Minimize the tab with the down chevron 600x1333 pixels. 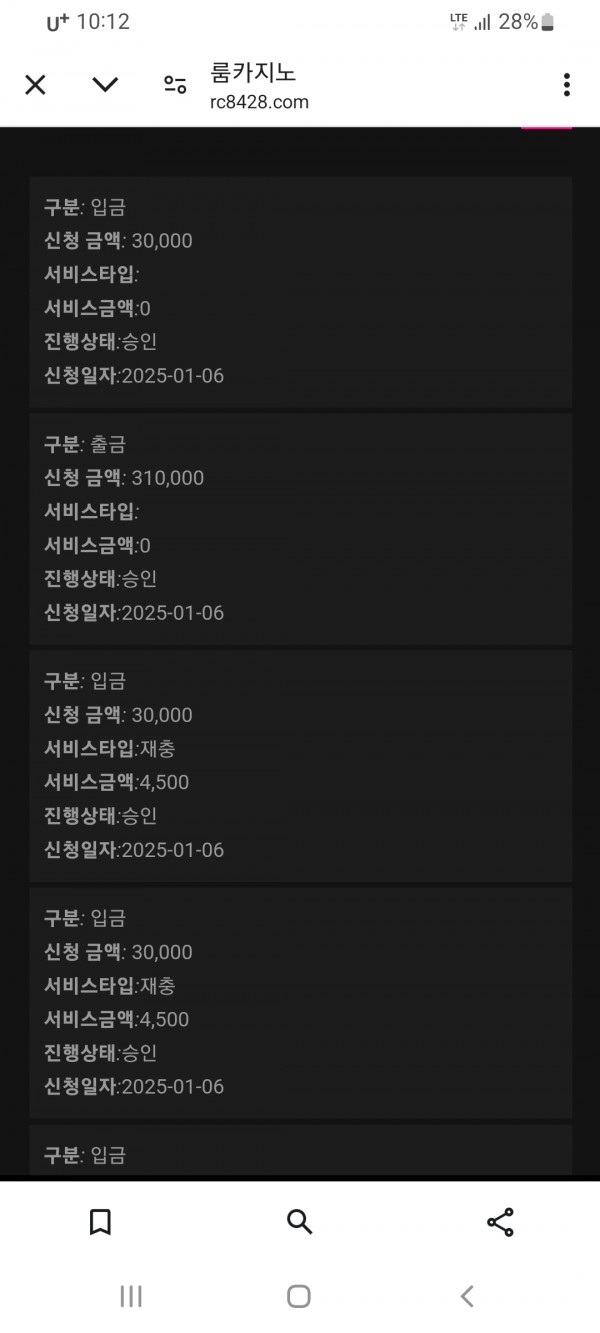click(105, 85)
